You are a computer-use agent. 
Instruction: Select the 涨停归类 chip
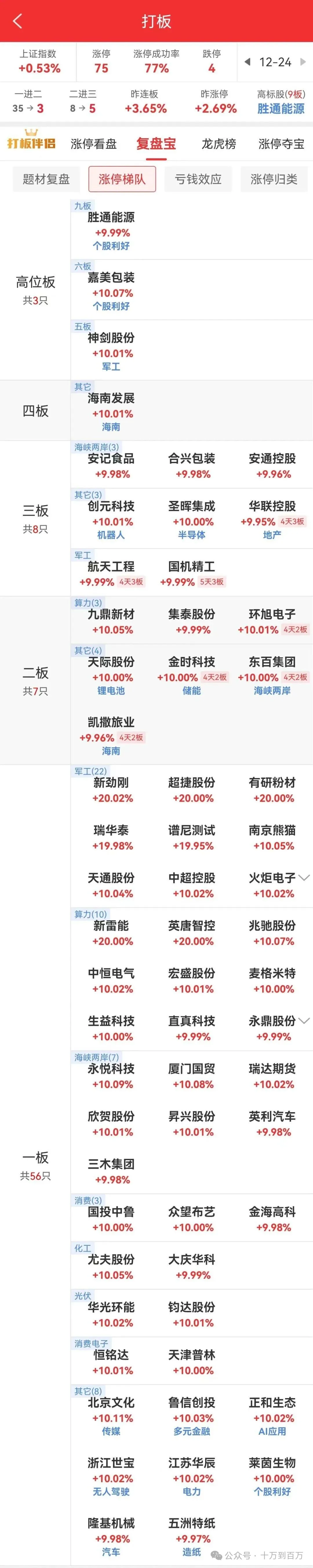[274, 179]
